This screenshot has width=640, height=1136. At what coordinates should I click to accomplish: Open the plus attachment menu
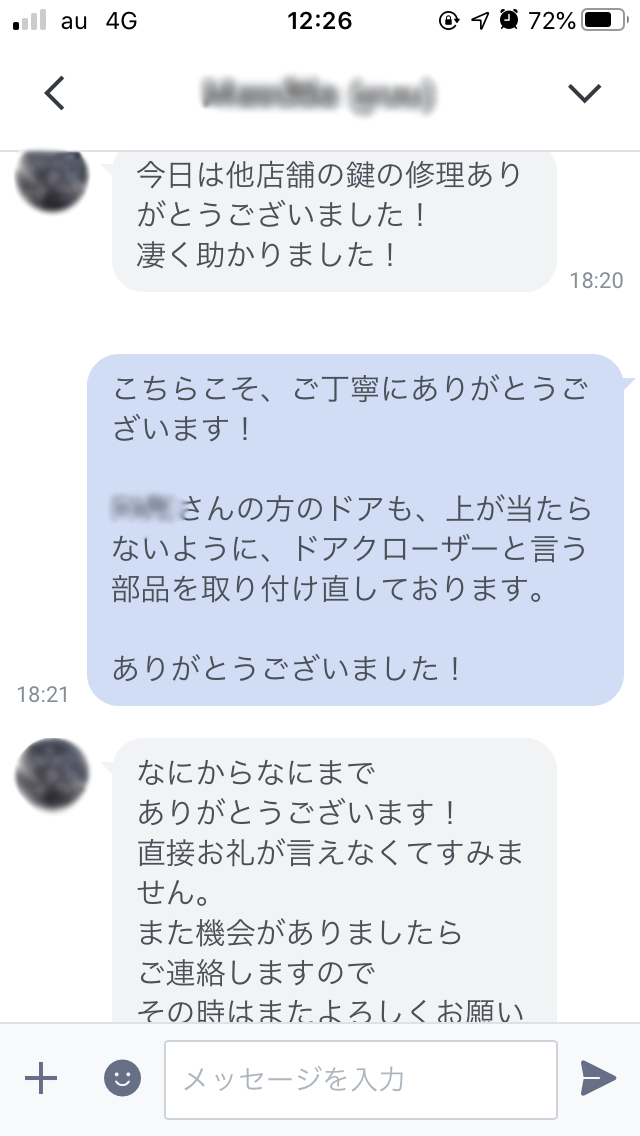click(41, 1078)
